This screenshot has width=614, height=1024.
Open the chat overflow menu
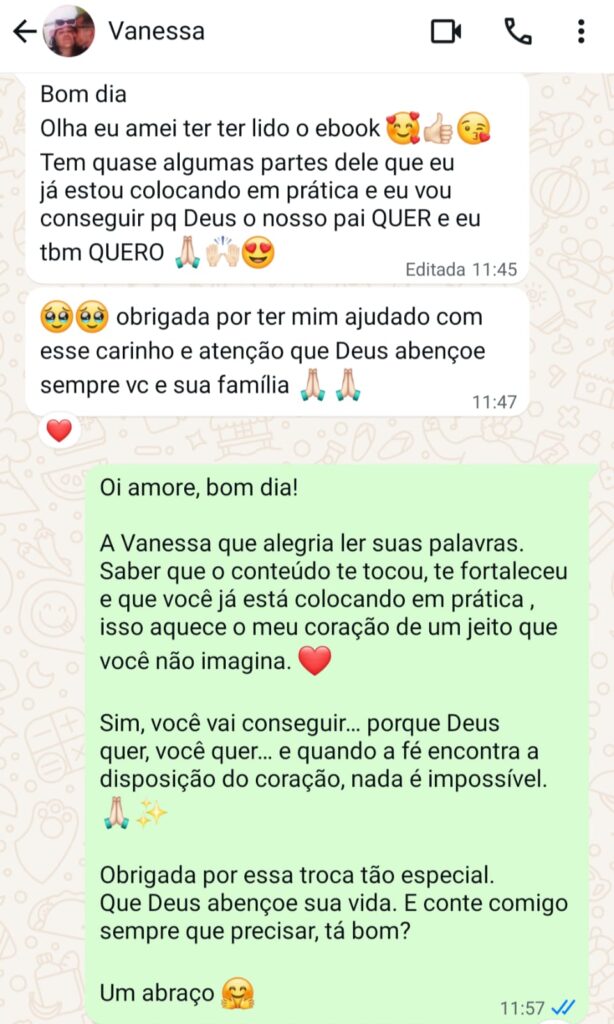(581, 32)
